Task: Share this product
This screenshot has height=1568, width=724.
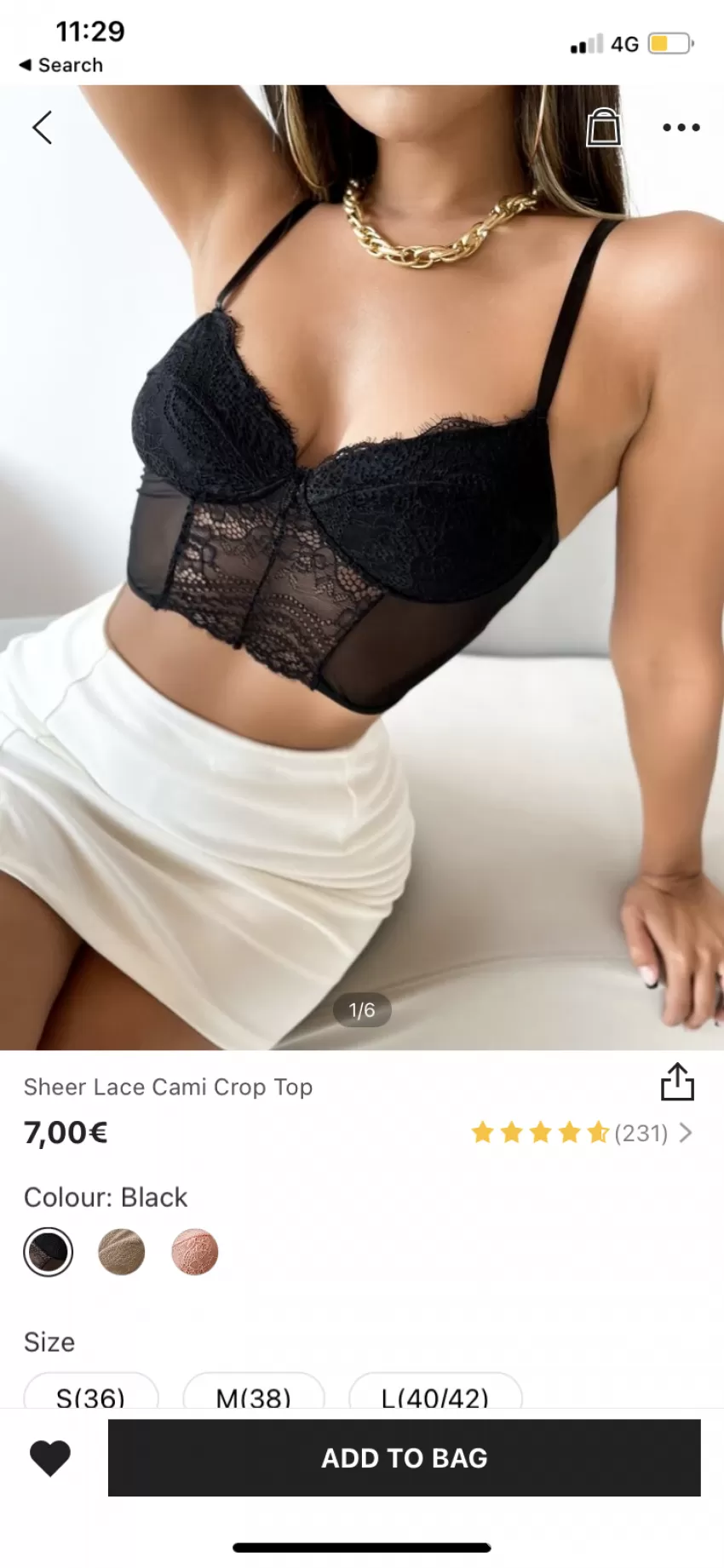Action: point(677,1082)
